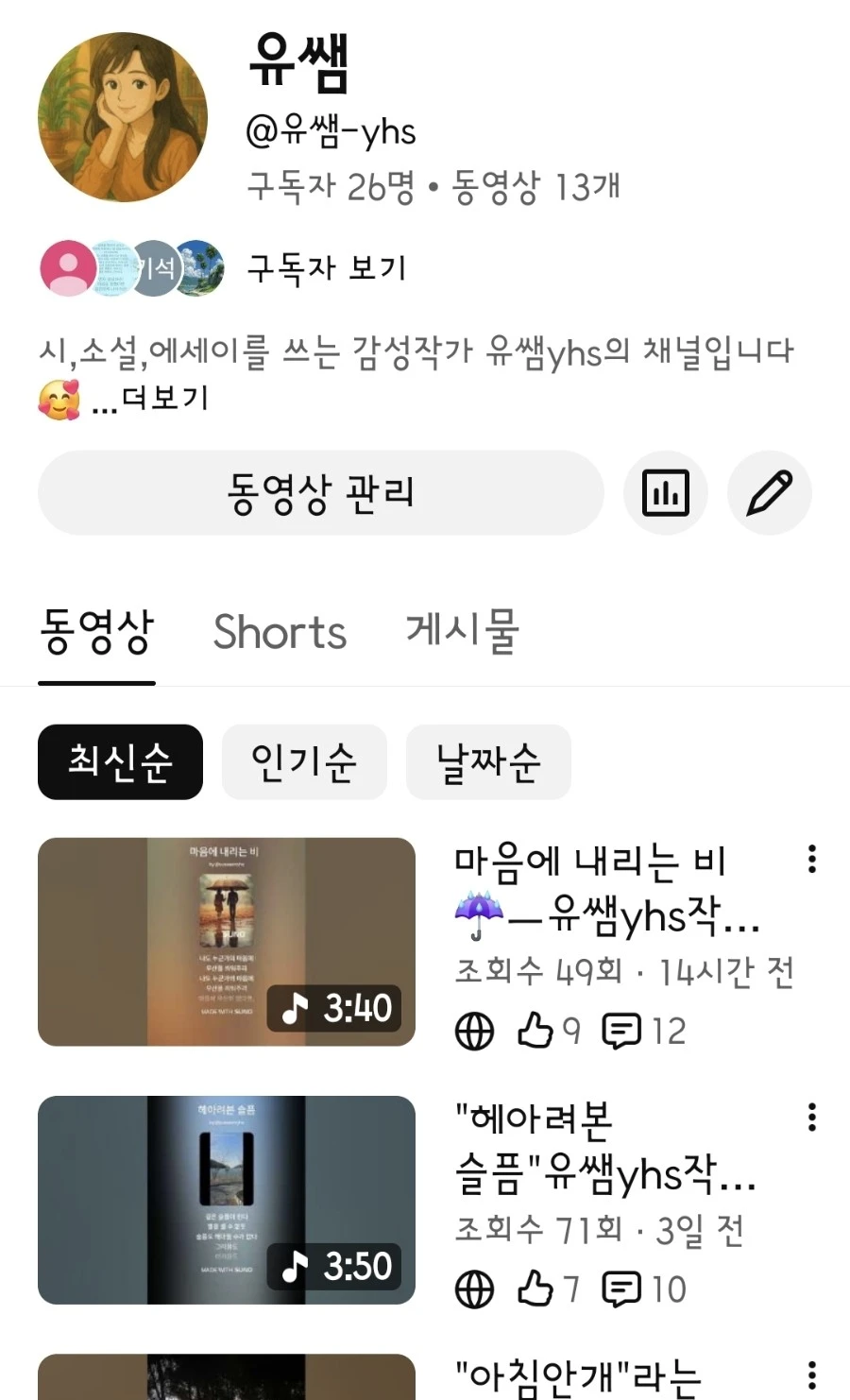Switch to the Shorts tab
This screenshot has height=1400, width=850.
280,632
